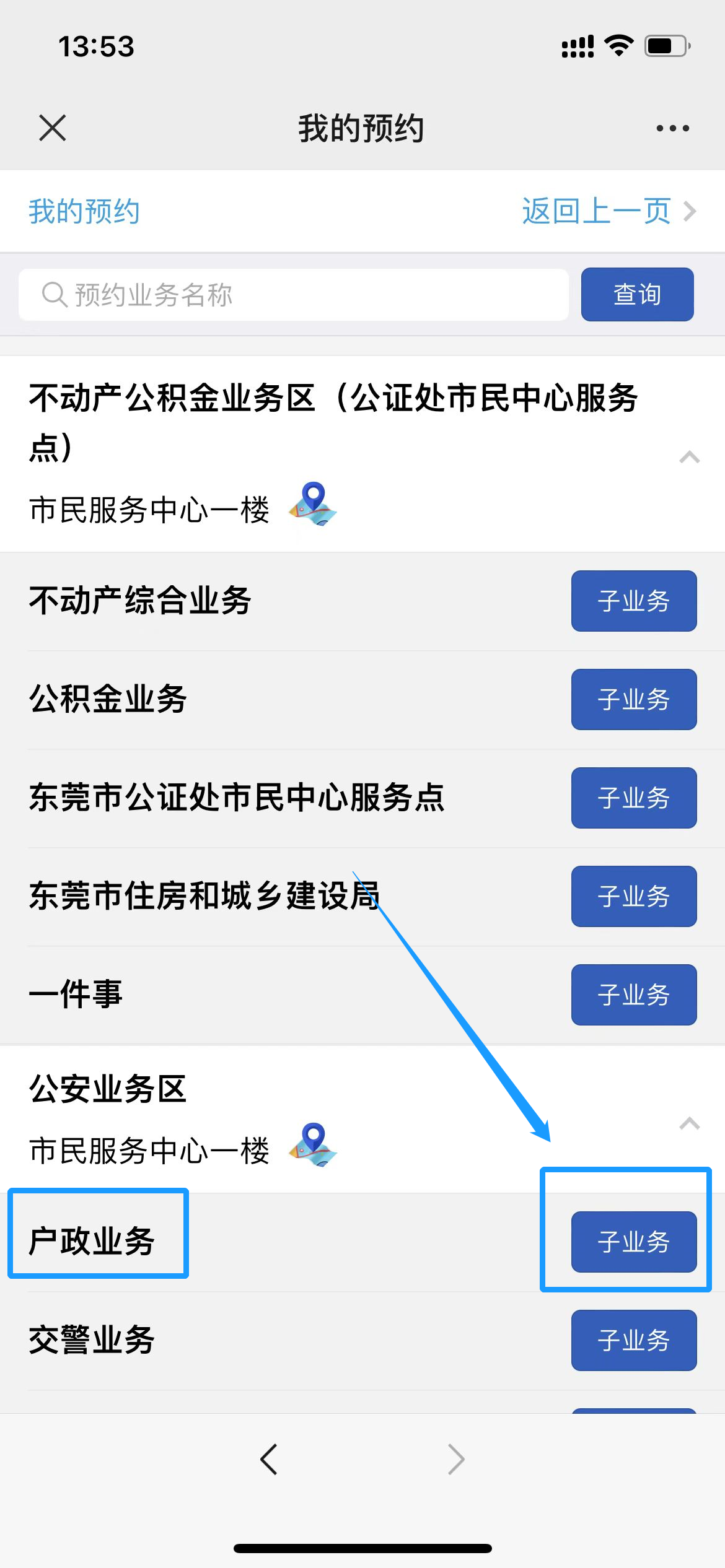Tap 我的预约 link below the title bar
This screenshot has height=1568, width=725.
coord(84,211)
